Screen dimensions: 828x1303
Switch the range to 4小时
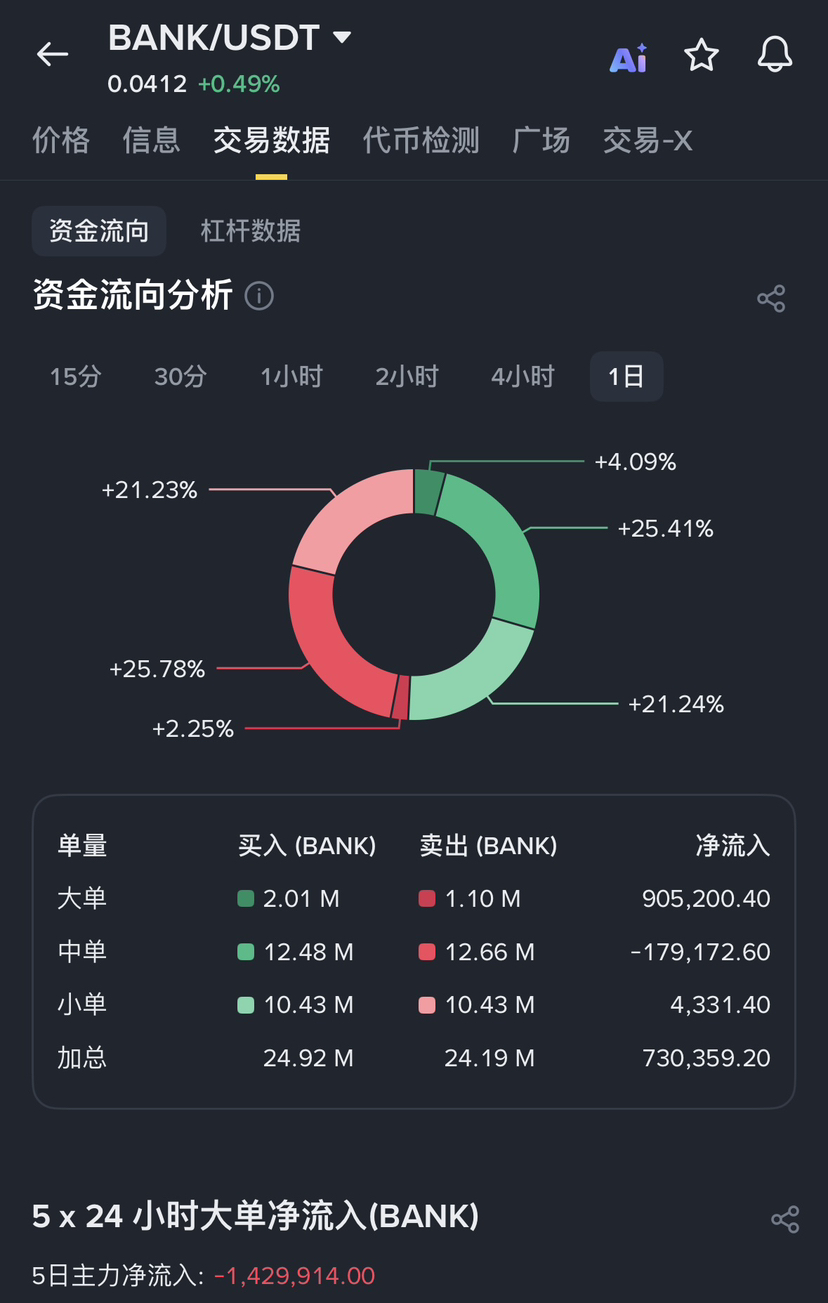[x=522, y=377]
